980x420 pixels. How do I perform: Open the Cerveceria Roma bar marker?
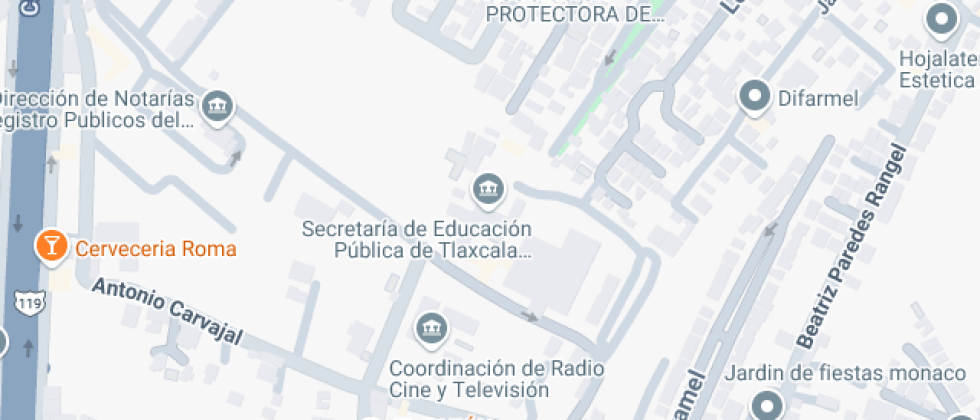(50, 245)
